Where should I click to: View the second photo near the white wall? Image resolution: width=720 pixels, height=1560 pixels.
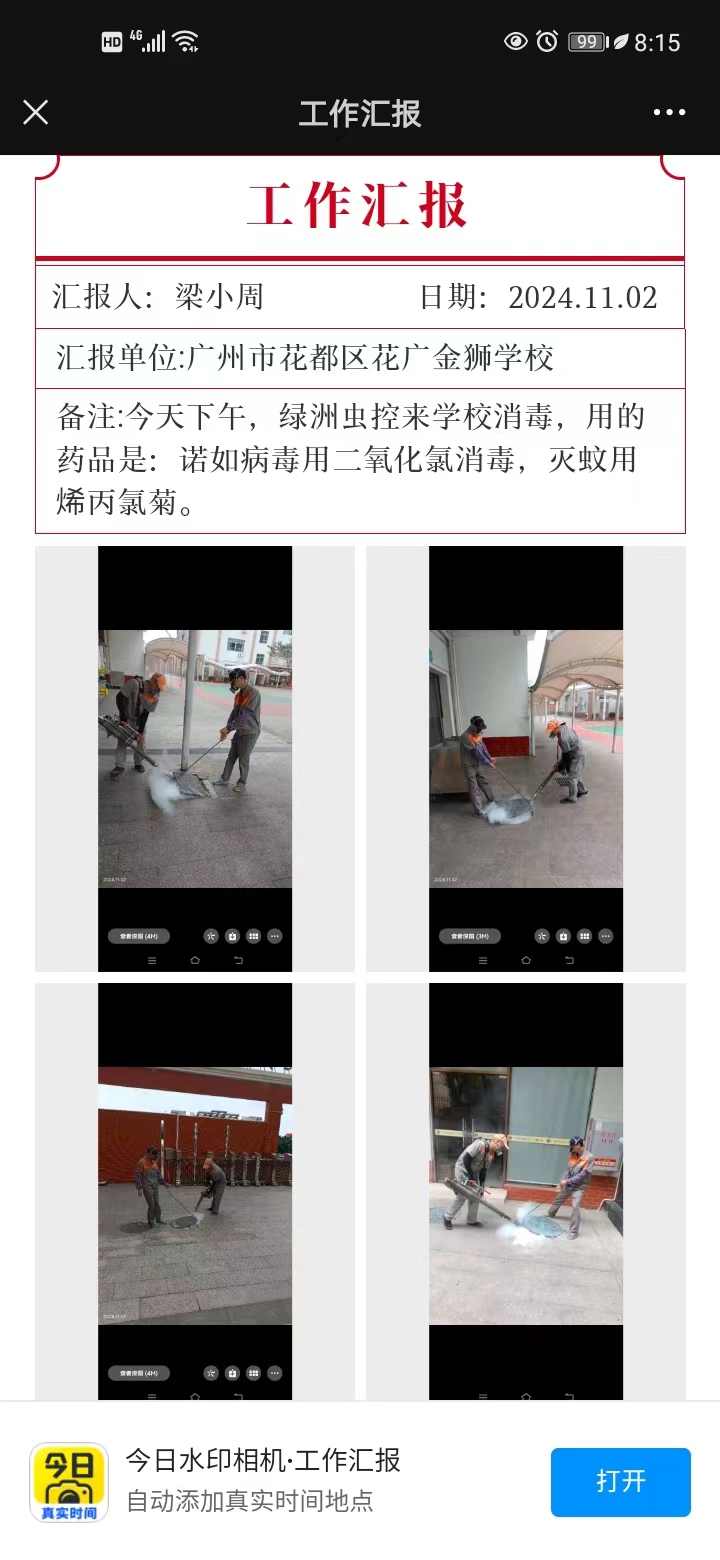(526, 758)
